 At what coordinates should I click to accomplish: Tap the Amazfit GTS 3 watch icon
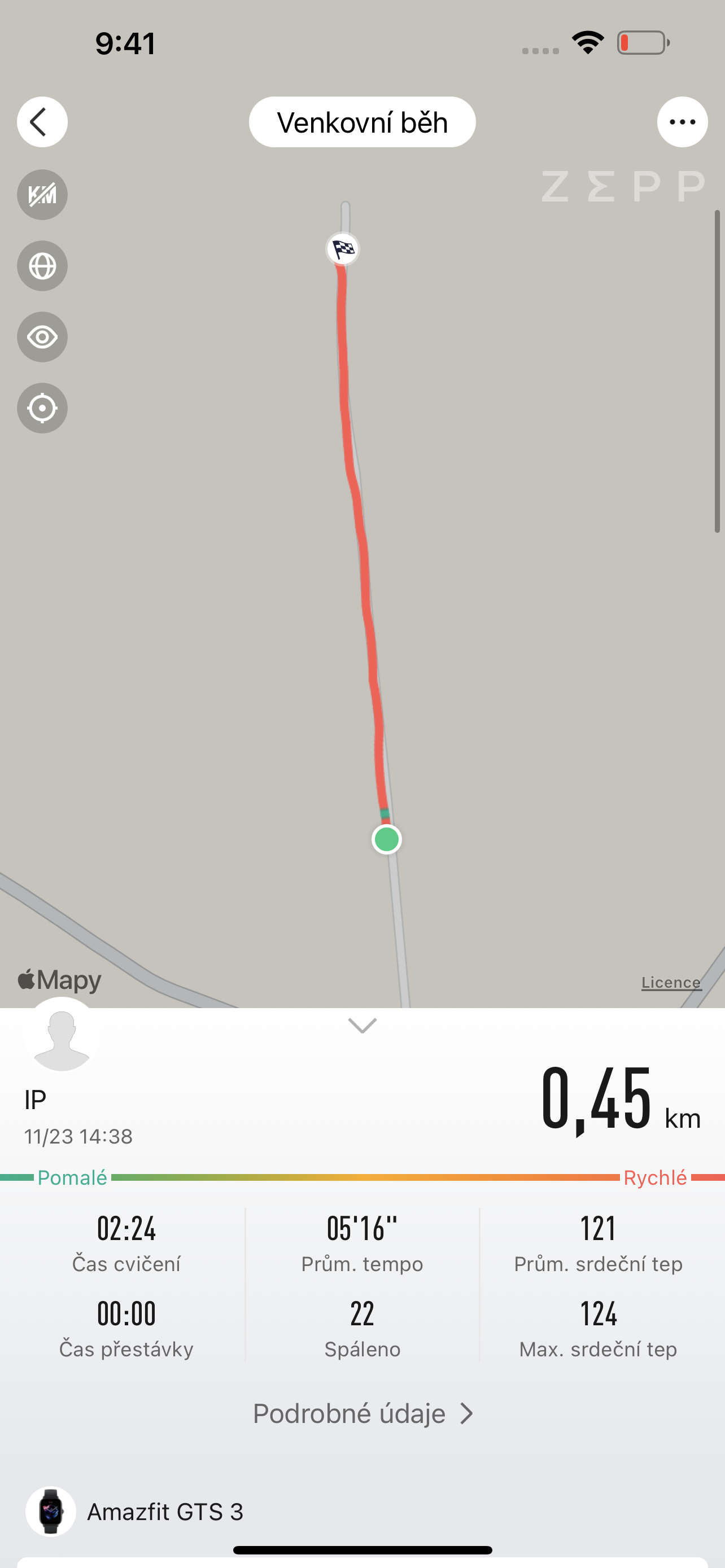click(50, 1512)
